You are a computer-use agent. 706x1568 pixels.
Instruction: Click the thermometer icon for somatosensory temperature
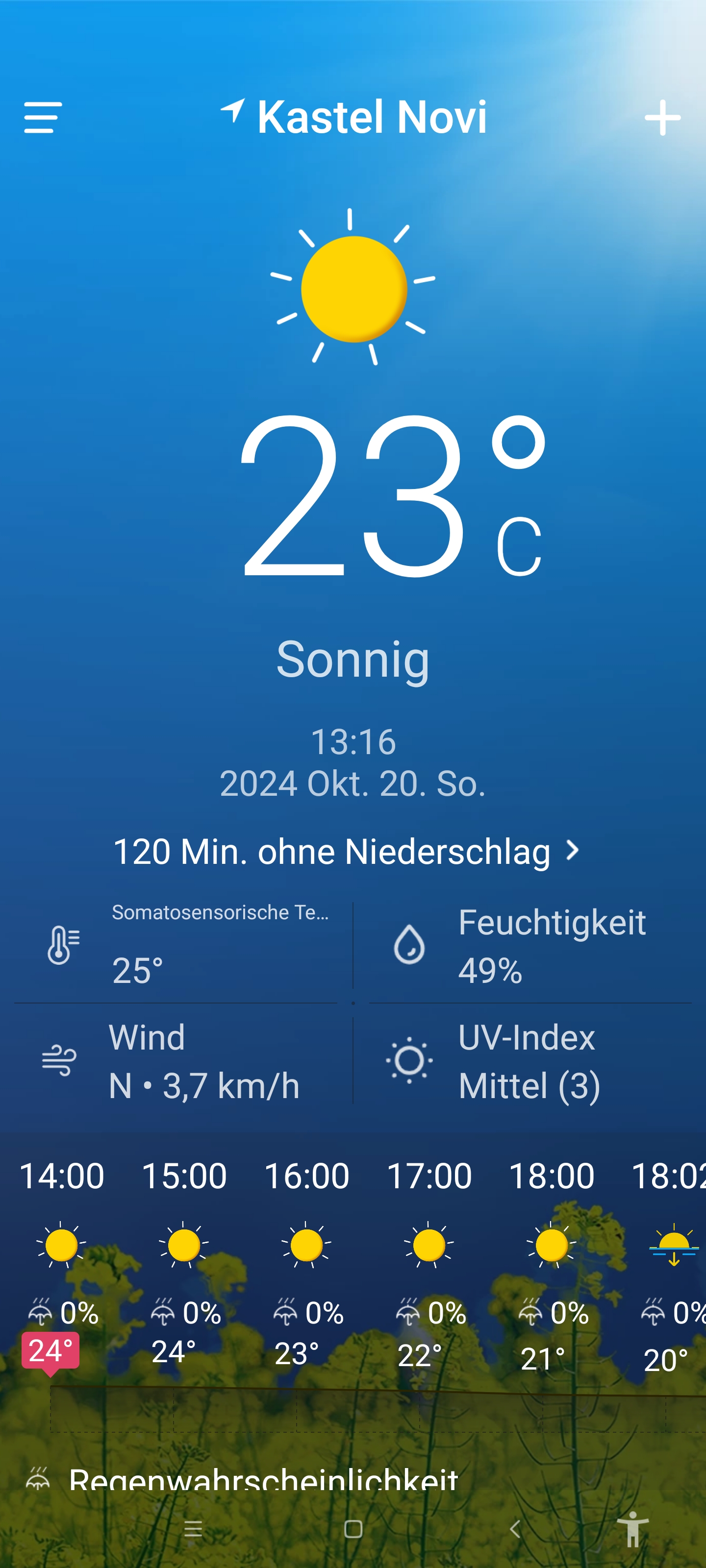click(61, 942)
